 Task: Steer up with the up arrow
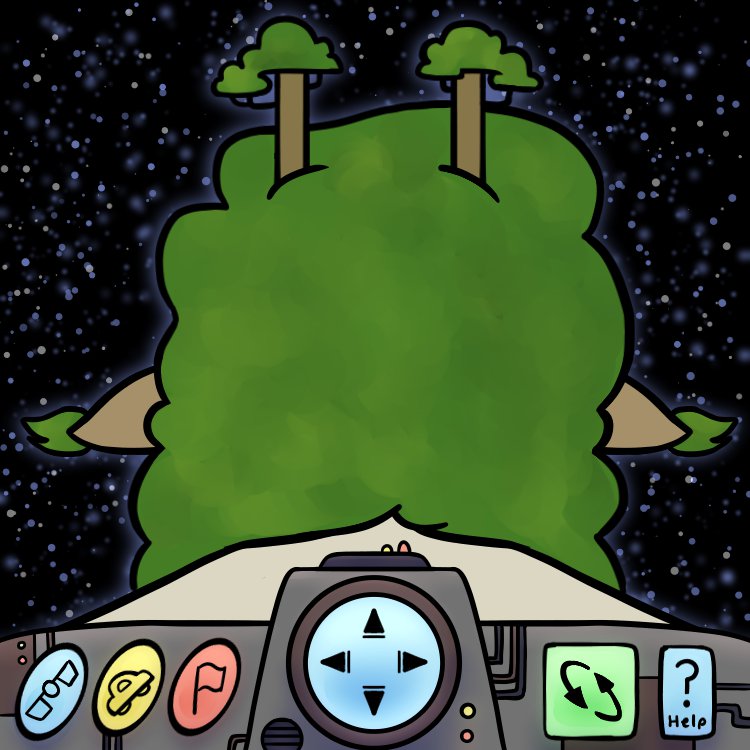[x=374, y=624]
